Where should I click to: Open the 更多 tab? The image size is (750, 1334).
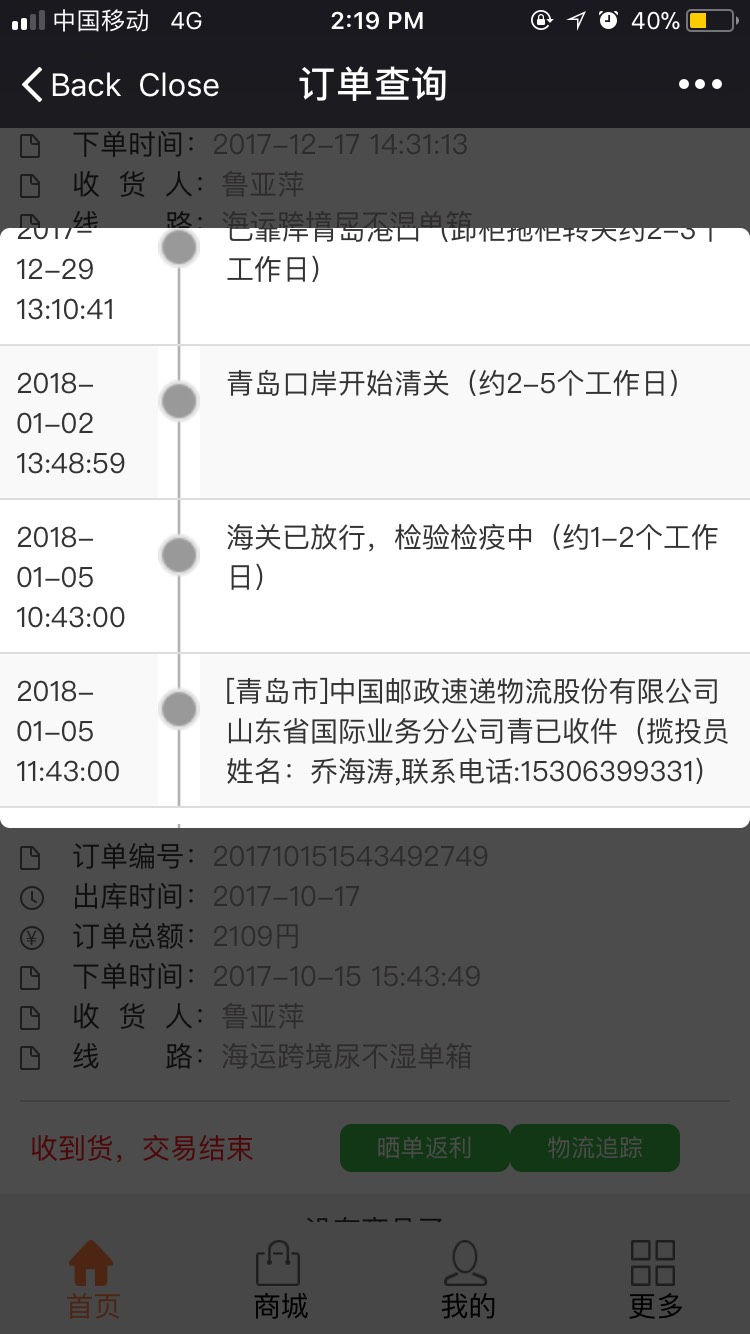point(655,1280)
